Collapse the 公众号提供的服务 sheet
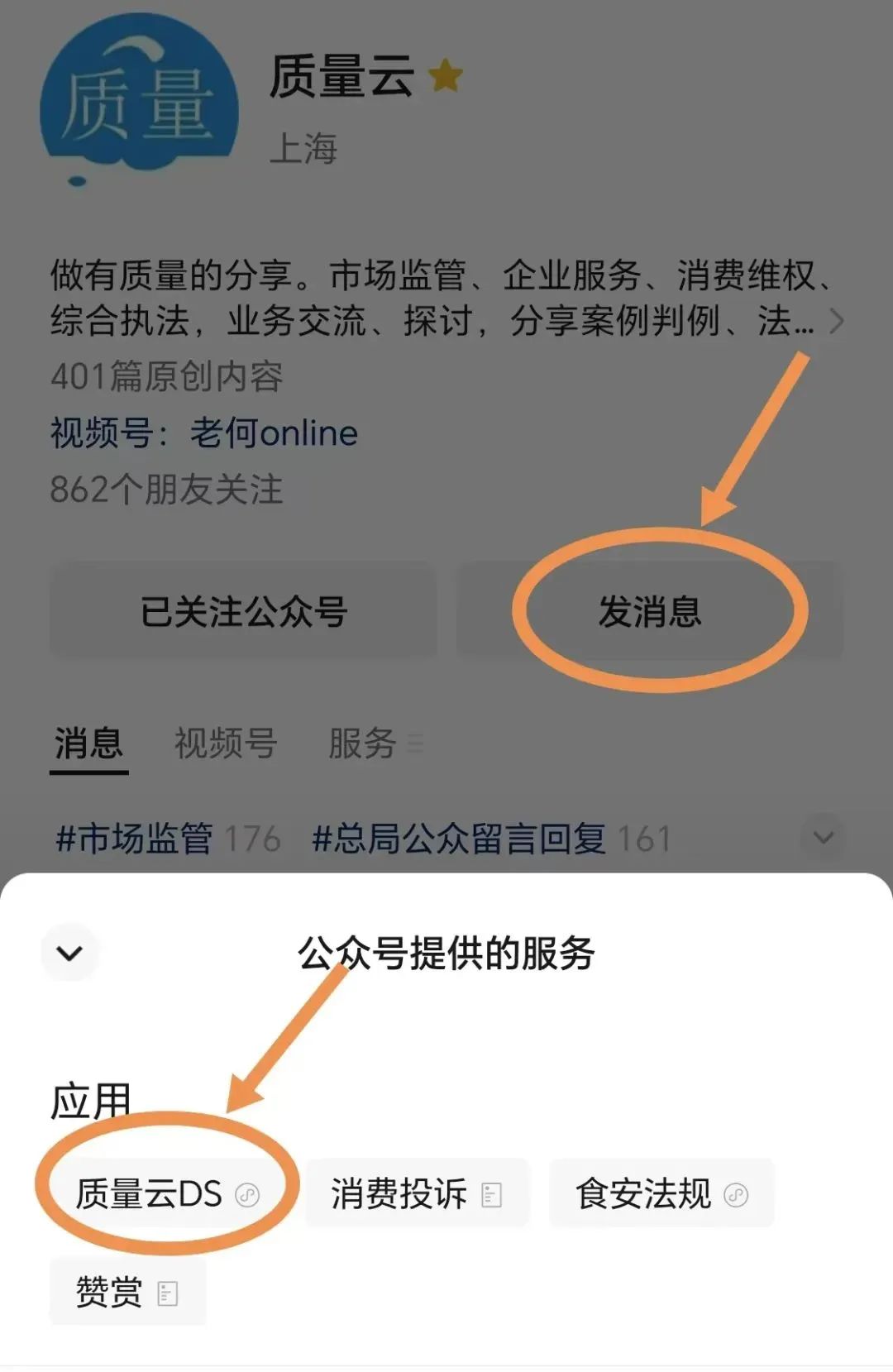The image size is (893, 1372). click(x=69, y=953)
